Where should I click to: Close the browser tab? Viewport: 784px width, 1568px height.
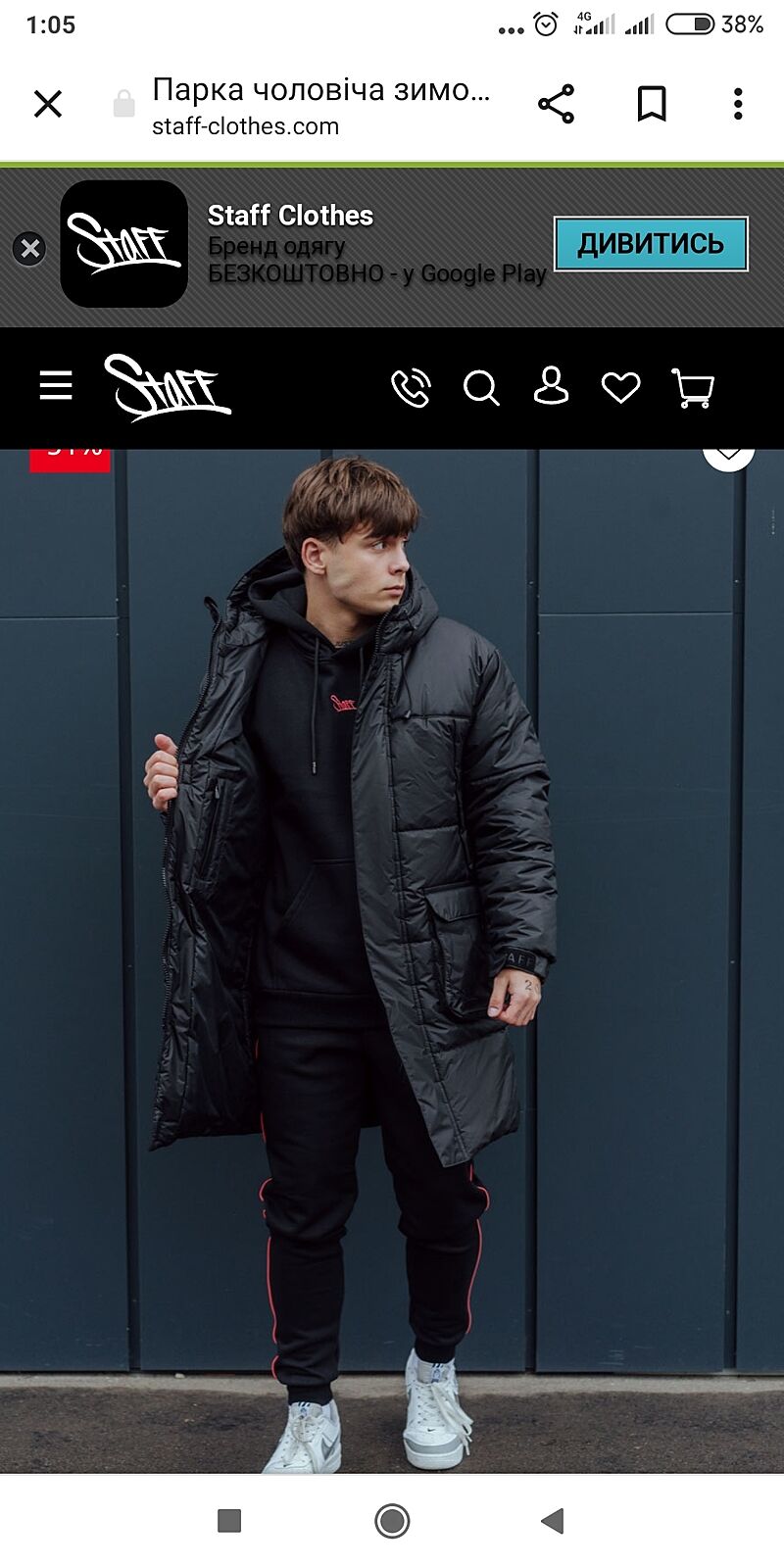[47, 104]
